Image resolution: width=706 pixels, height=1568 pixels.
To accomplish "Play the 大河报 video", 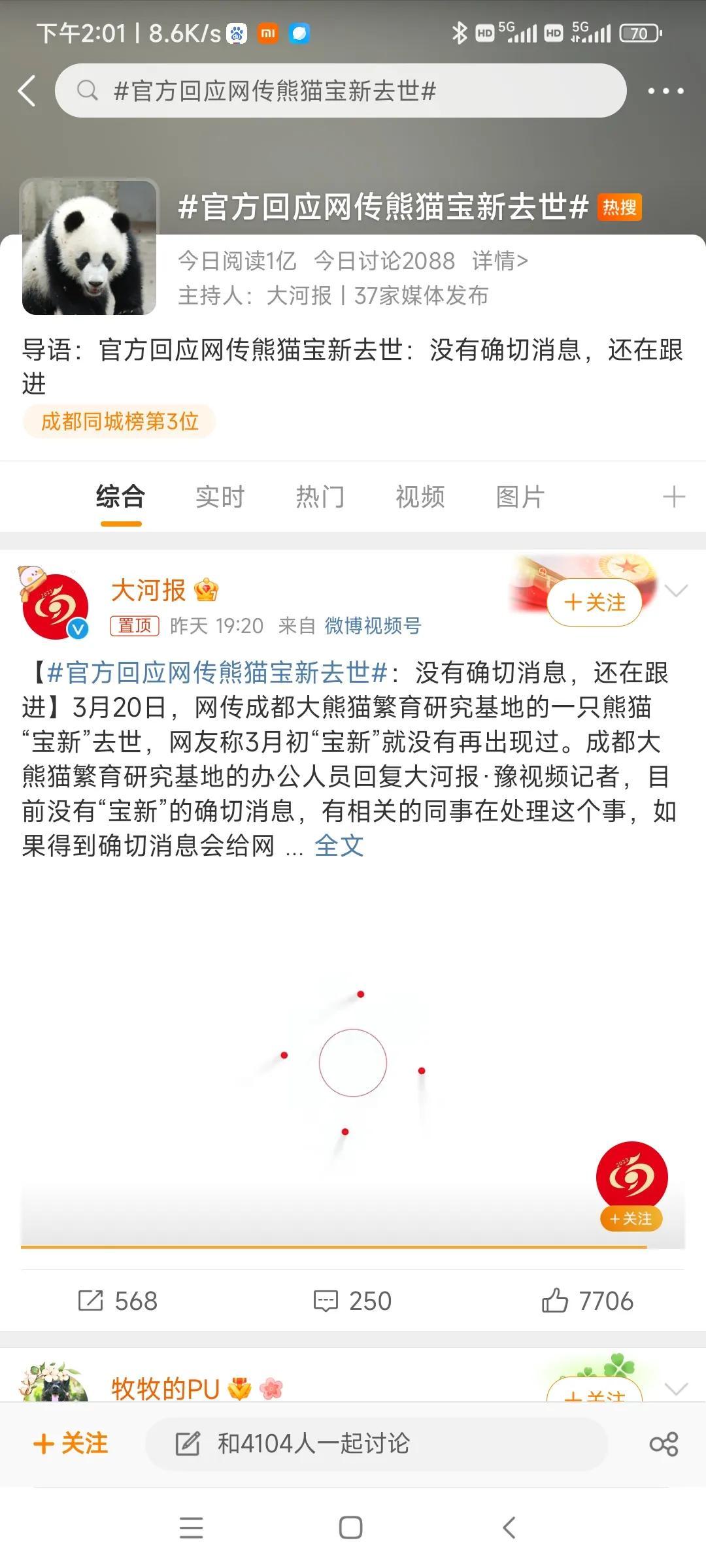I will (352, 1063).
